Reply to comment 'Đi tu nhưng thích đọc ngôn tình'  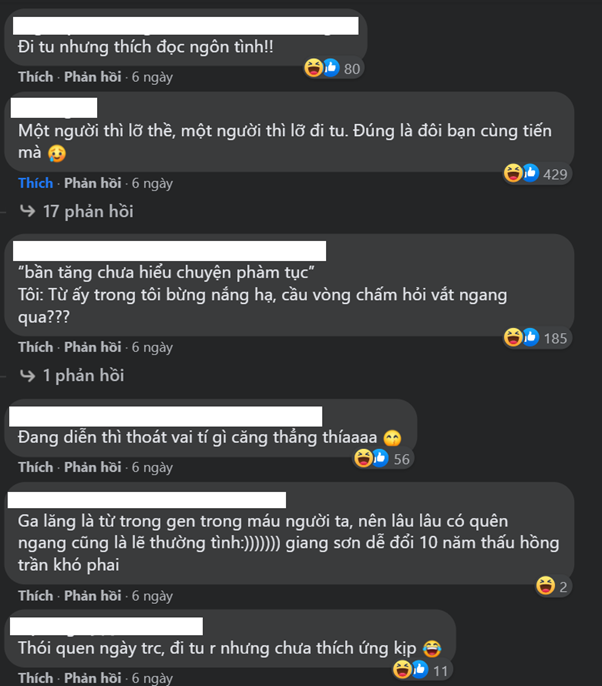tap(92, 76)
